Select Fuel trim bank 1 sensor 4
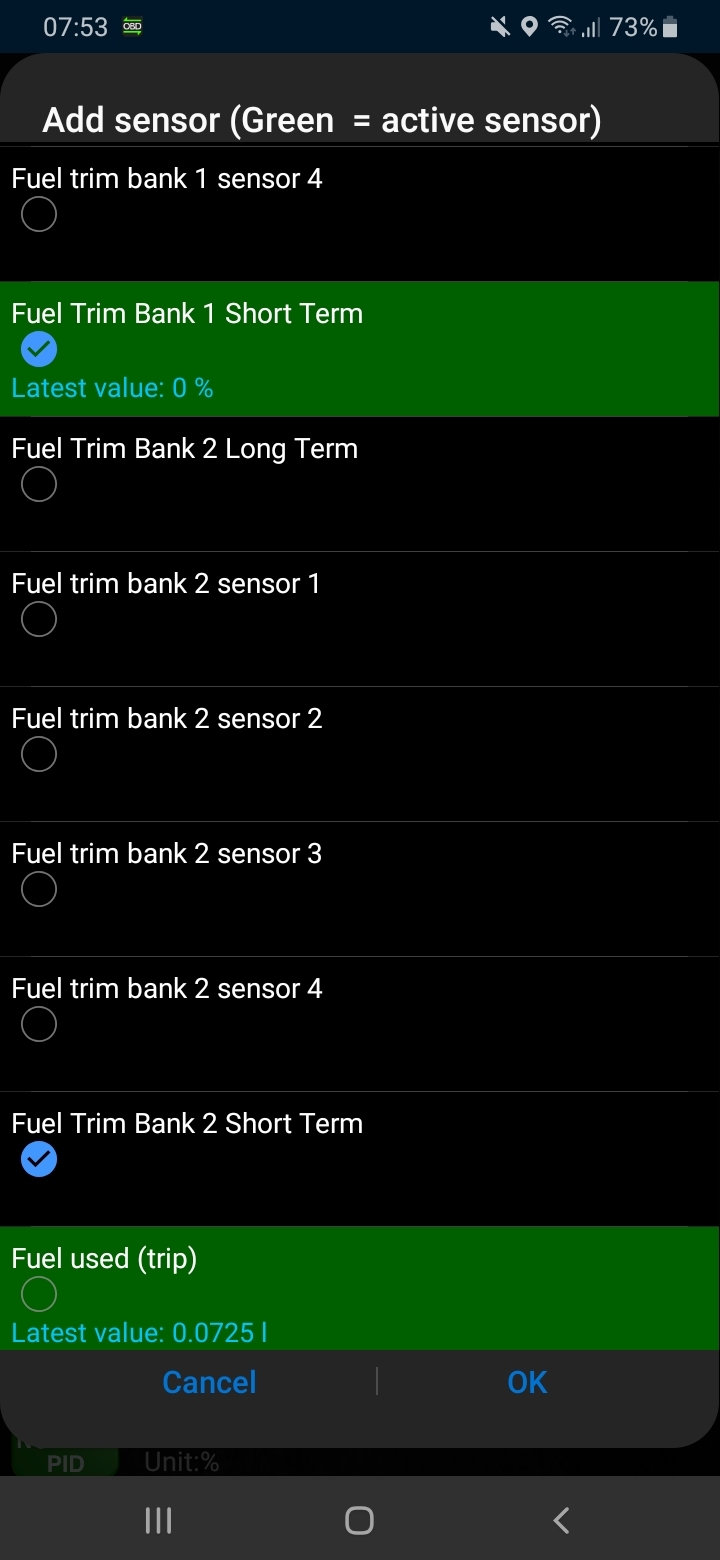 click(39, 214)
